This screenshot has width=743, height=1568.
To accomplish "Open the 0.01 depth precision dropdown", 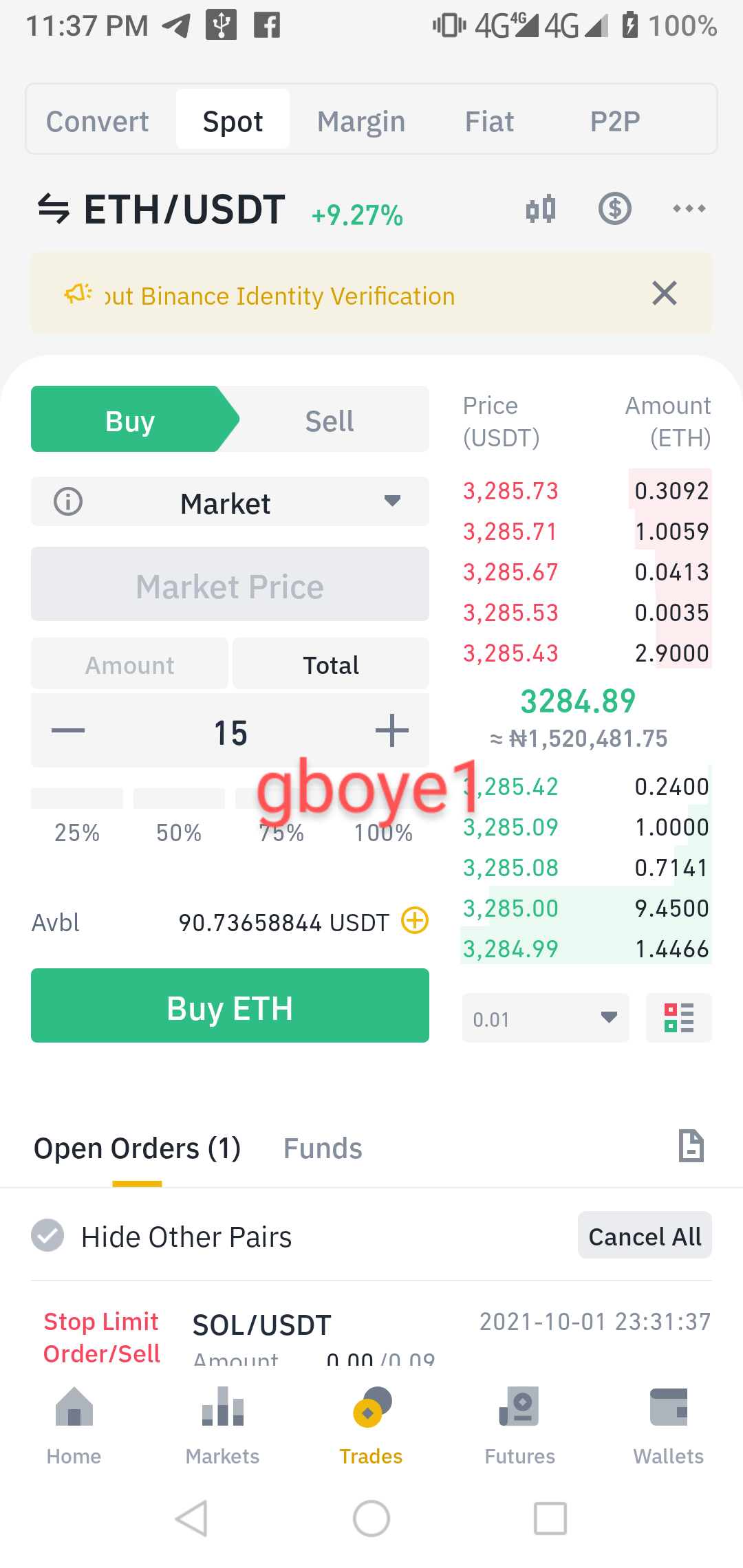I will (x=546, y=1018).
